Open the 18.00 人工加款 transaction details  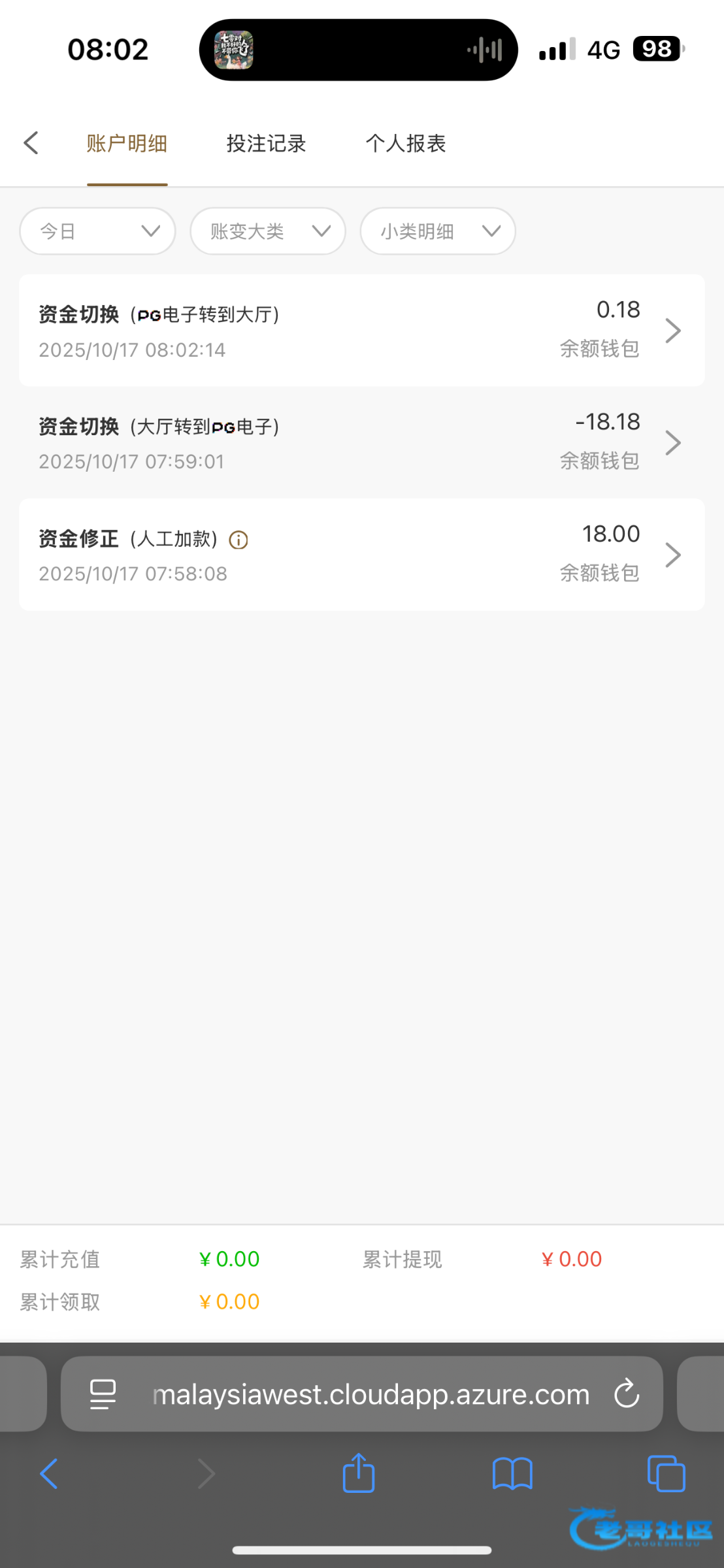coord(361,555)
